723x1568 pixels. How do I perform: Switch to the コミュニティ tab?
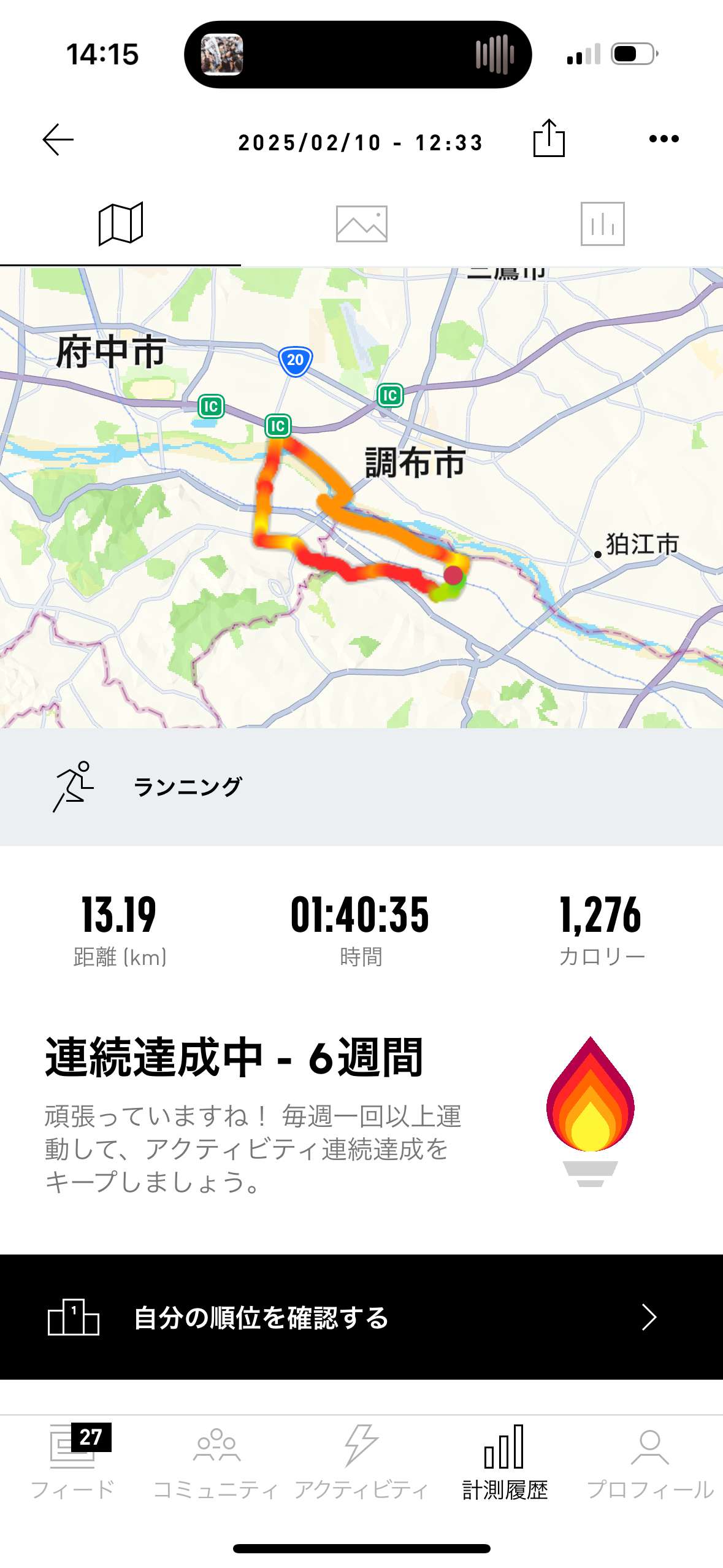pyautogui.click(x=216, y=1461)
